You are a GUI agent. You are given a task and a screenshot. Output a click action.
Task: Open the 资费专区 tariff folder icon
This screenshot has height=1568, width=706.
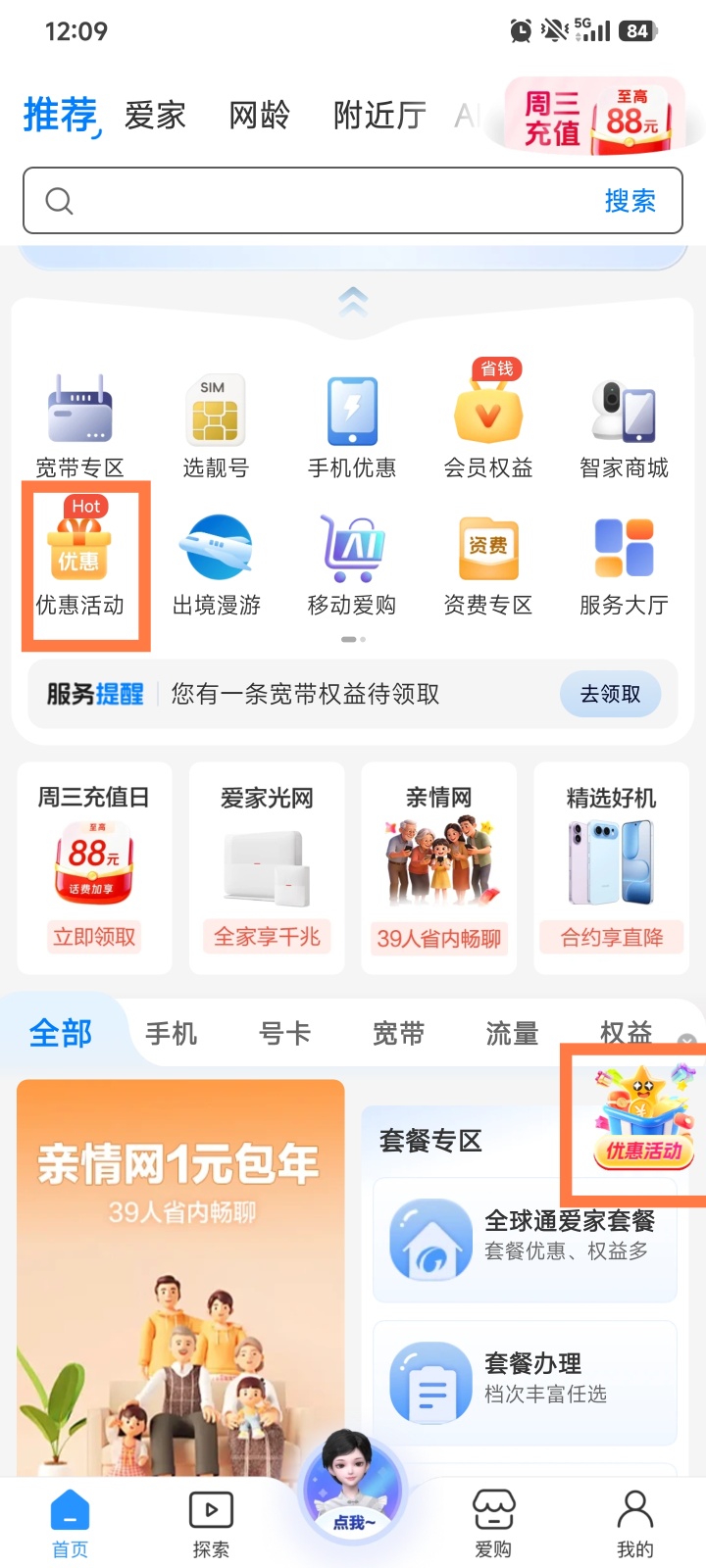(487, 549)
